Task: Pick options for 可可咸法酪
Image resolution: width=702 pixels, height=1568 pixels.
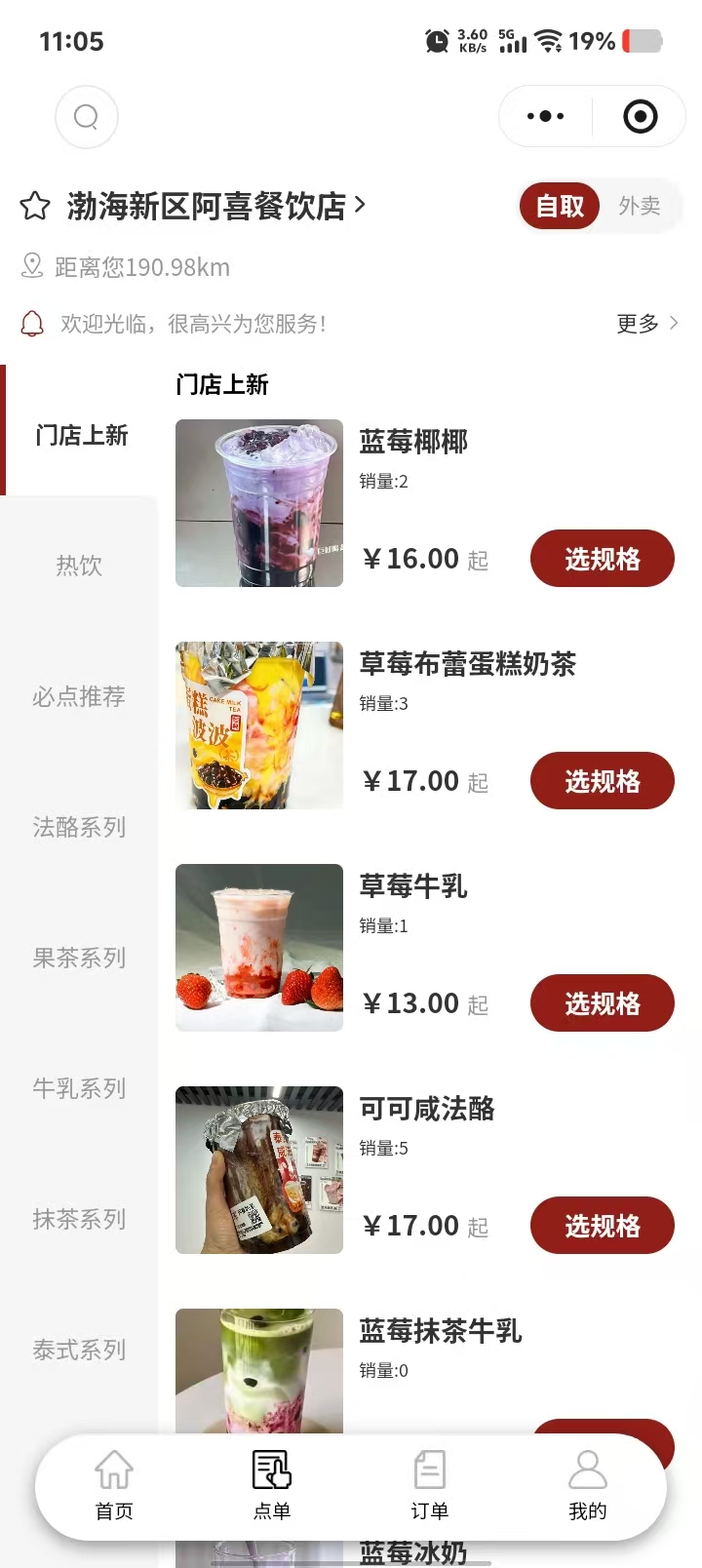Action: [602, 1226]
